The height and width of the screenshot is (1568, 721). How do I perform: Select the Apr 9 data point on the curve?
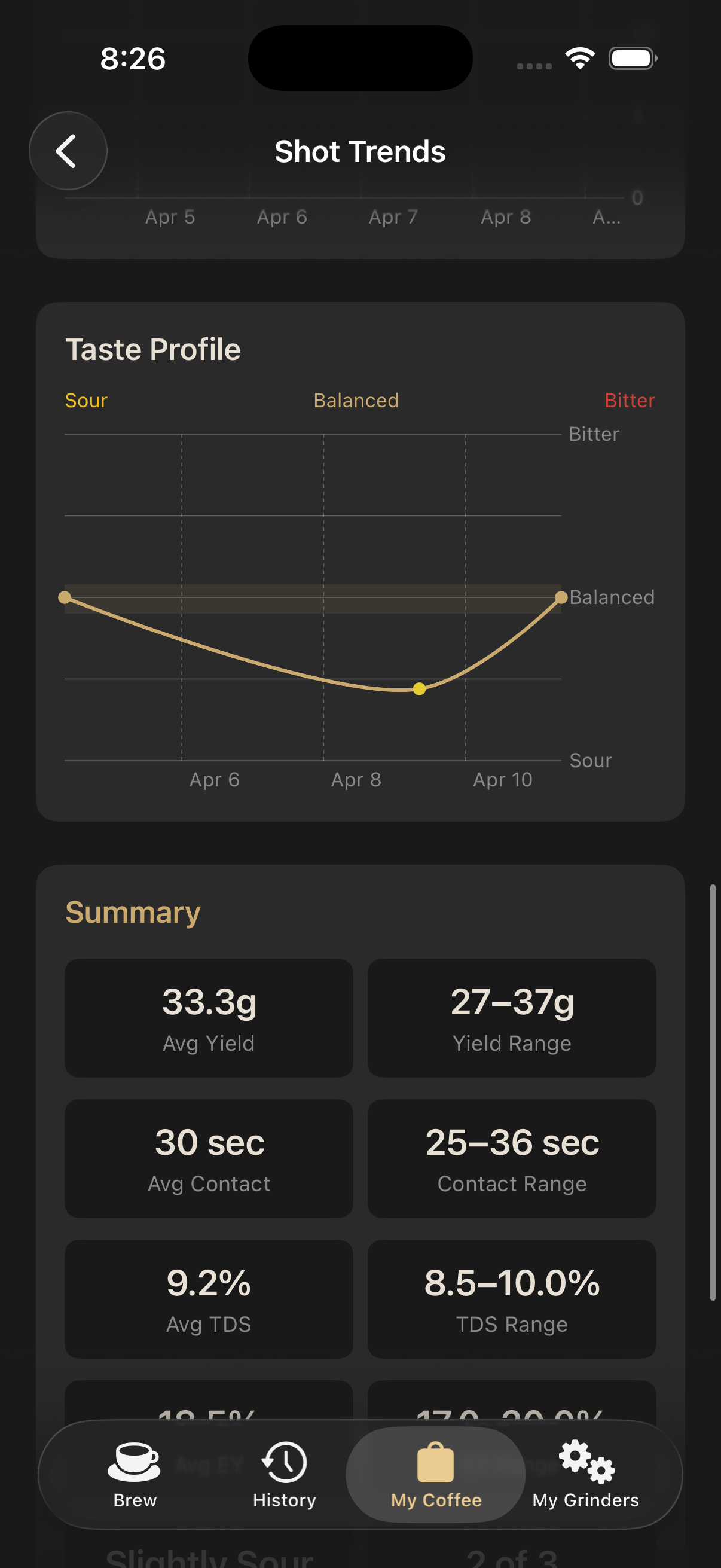[x=419, y=688]
